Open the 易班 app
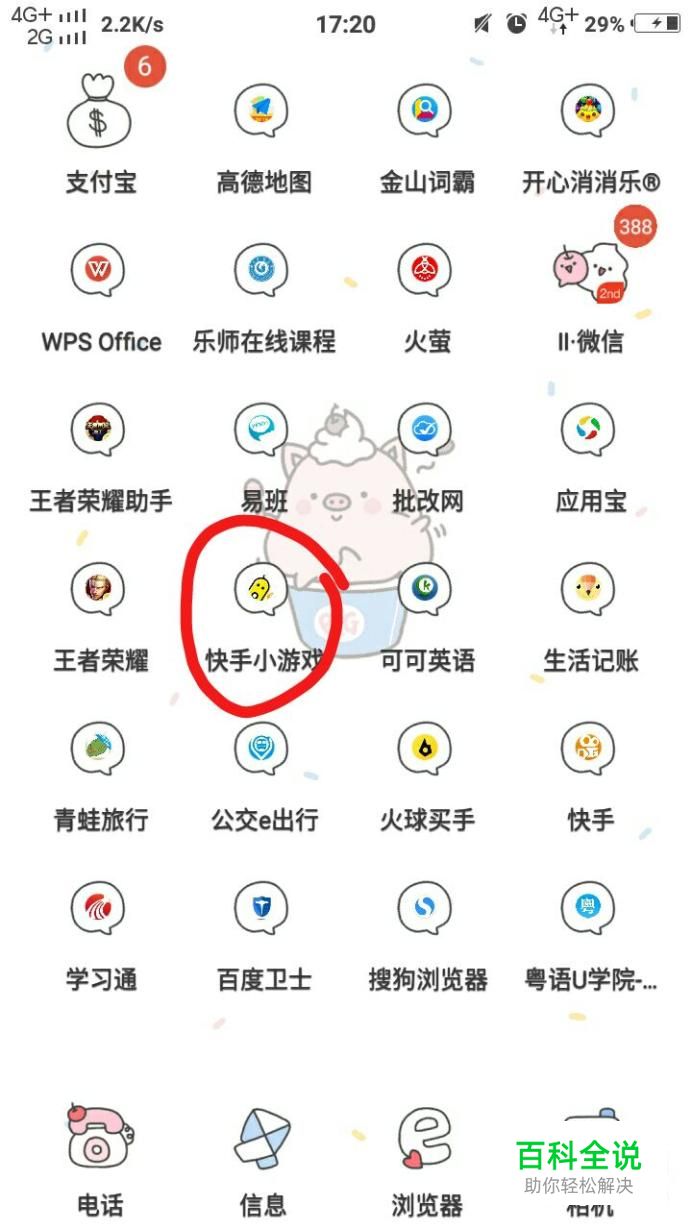692x1230 pixels. (263, 431)
